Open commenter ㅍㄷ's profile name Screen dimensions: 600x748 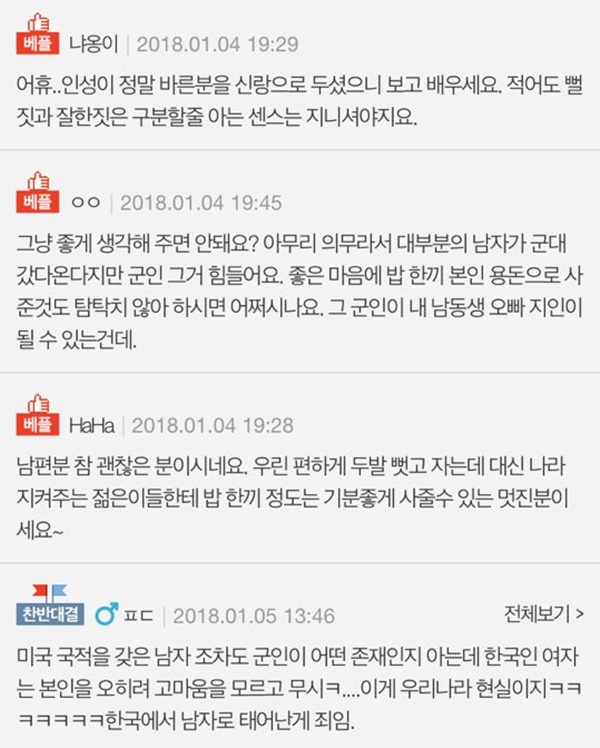140,613
